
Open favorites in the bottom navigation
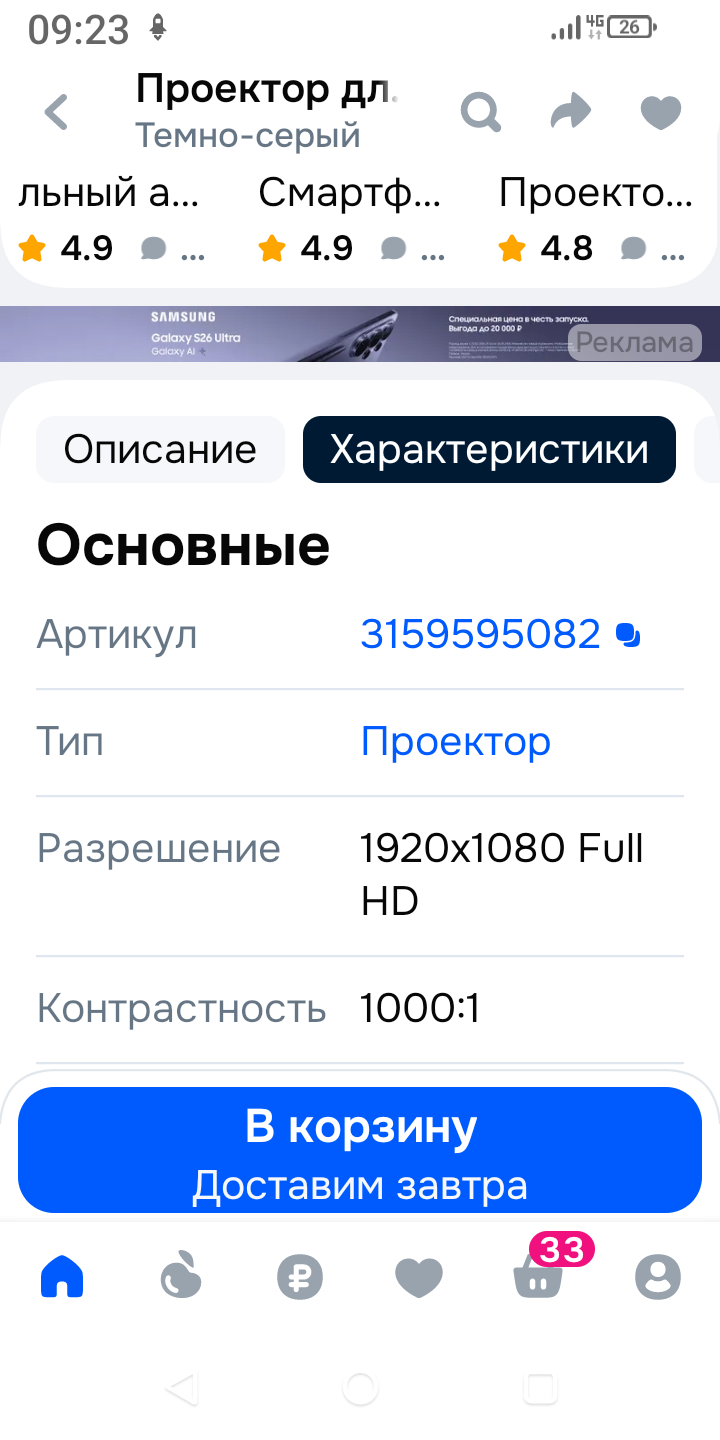pyautogui.click(x=419, y=1277)
